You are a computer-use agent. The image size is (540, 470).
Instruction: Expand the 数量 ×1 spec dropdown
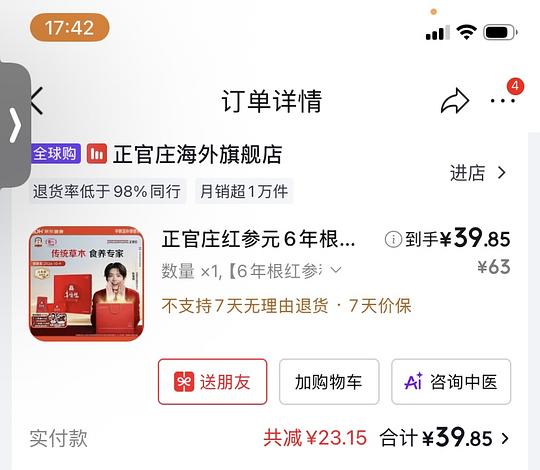(x=252, y=271)
